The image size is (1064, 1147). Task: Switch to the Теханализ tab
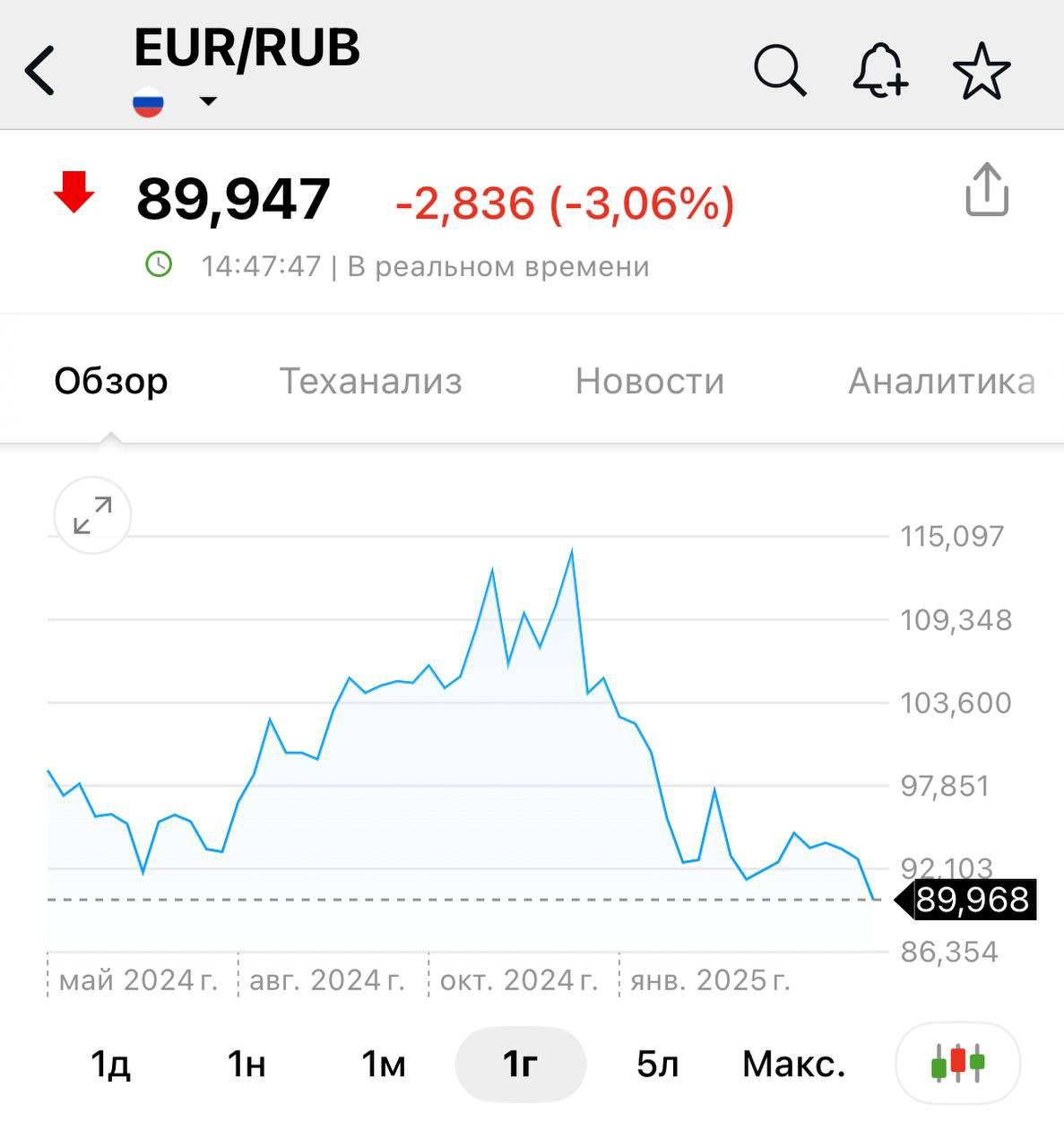click(371, 381)
